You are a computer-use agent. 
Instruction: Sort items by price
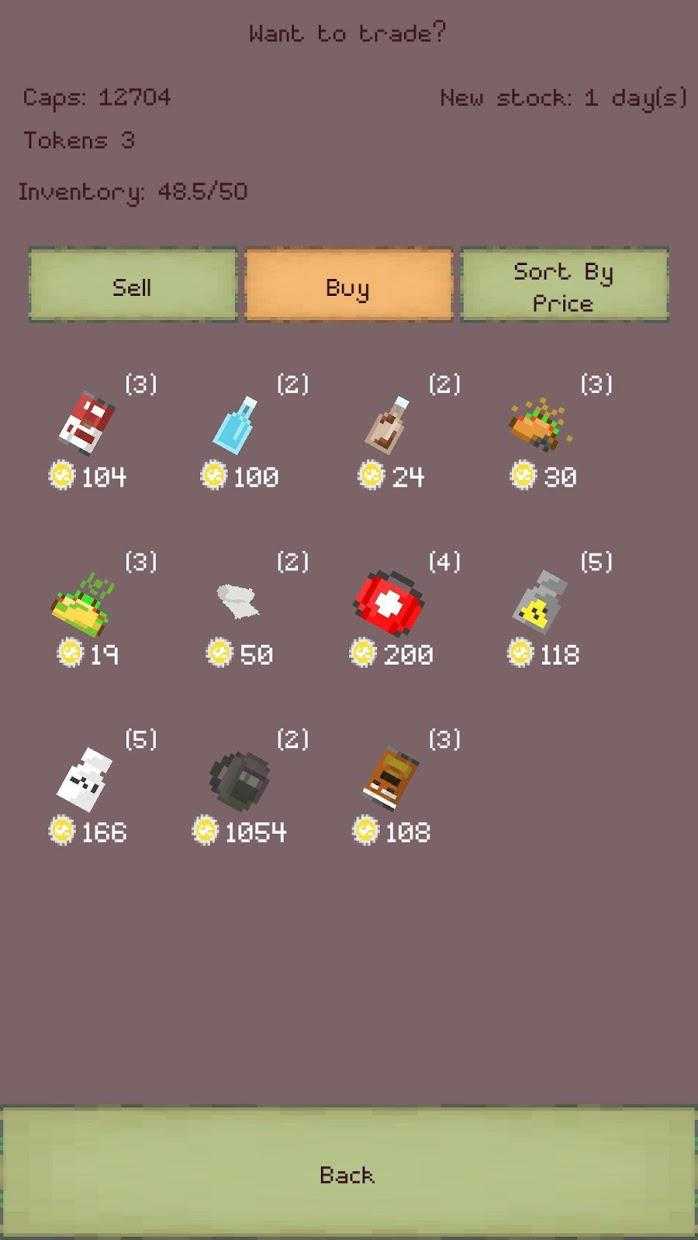click(563, 286)
